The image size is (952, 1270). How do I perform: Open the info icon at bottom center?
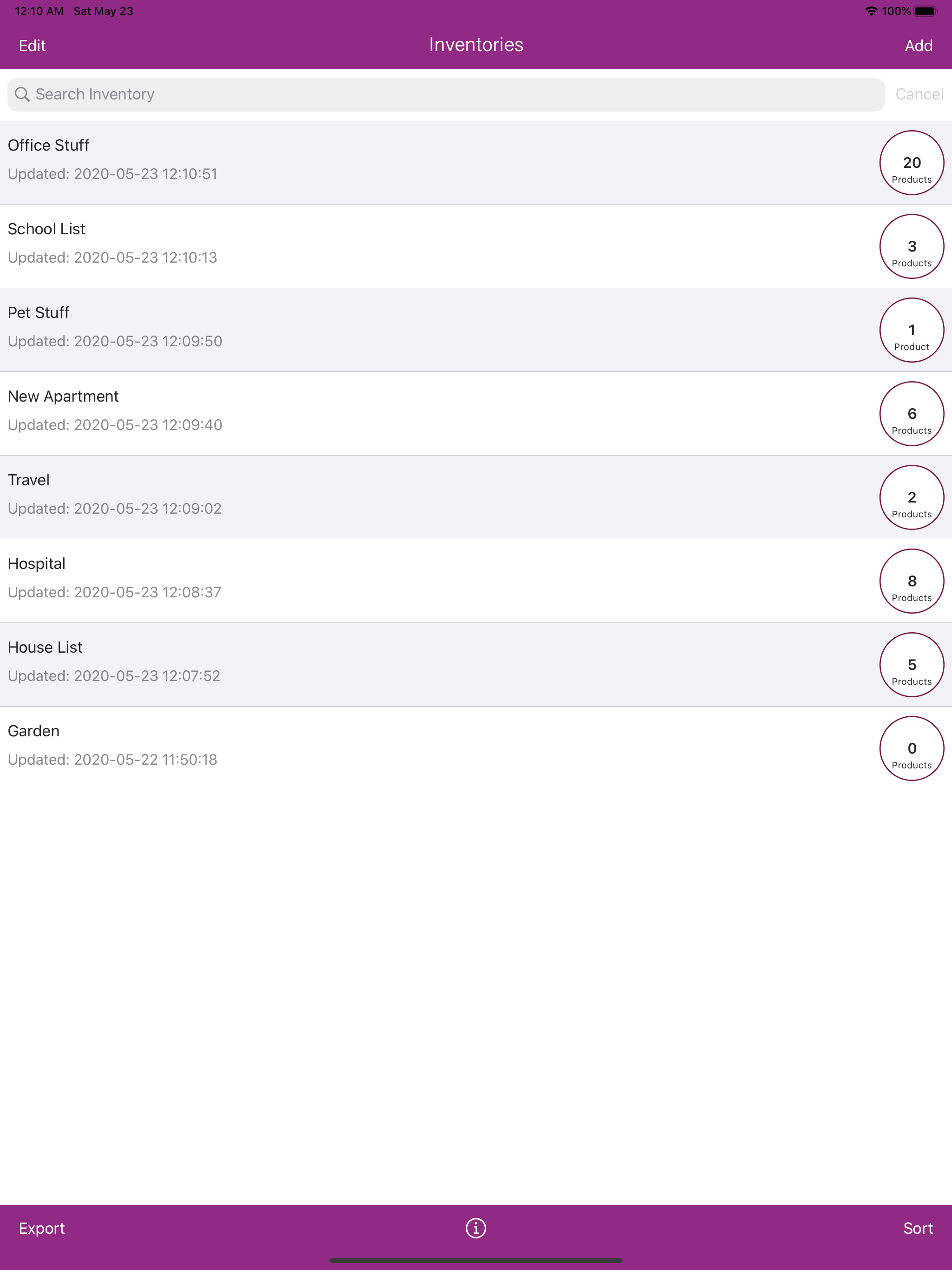pos(476,1228)
